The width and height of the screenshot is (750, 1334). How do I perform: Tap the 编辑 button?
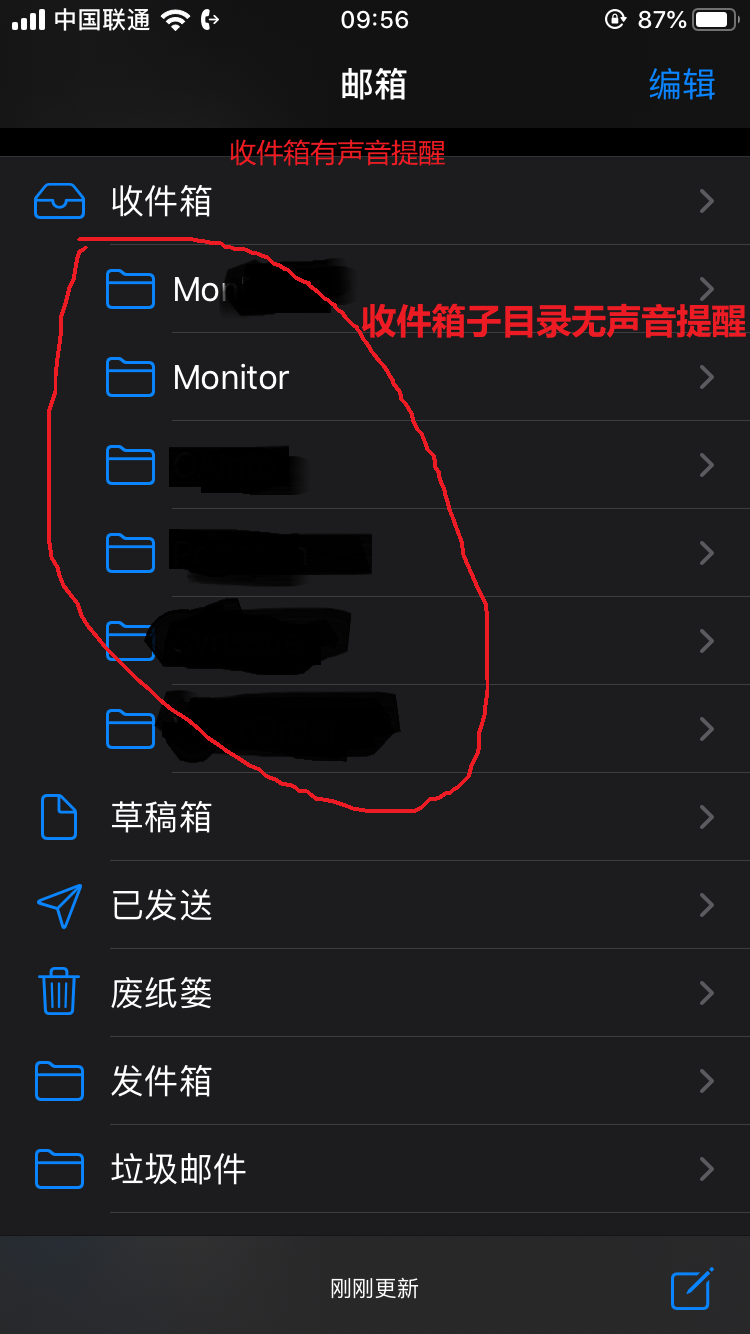[x=682, y=84]
